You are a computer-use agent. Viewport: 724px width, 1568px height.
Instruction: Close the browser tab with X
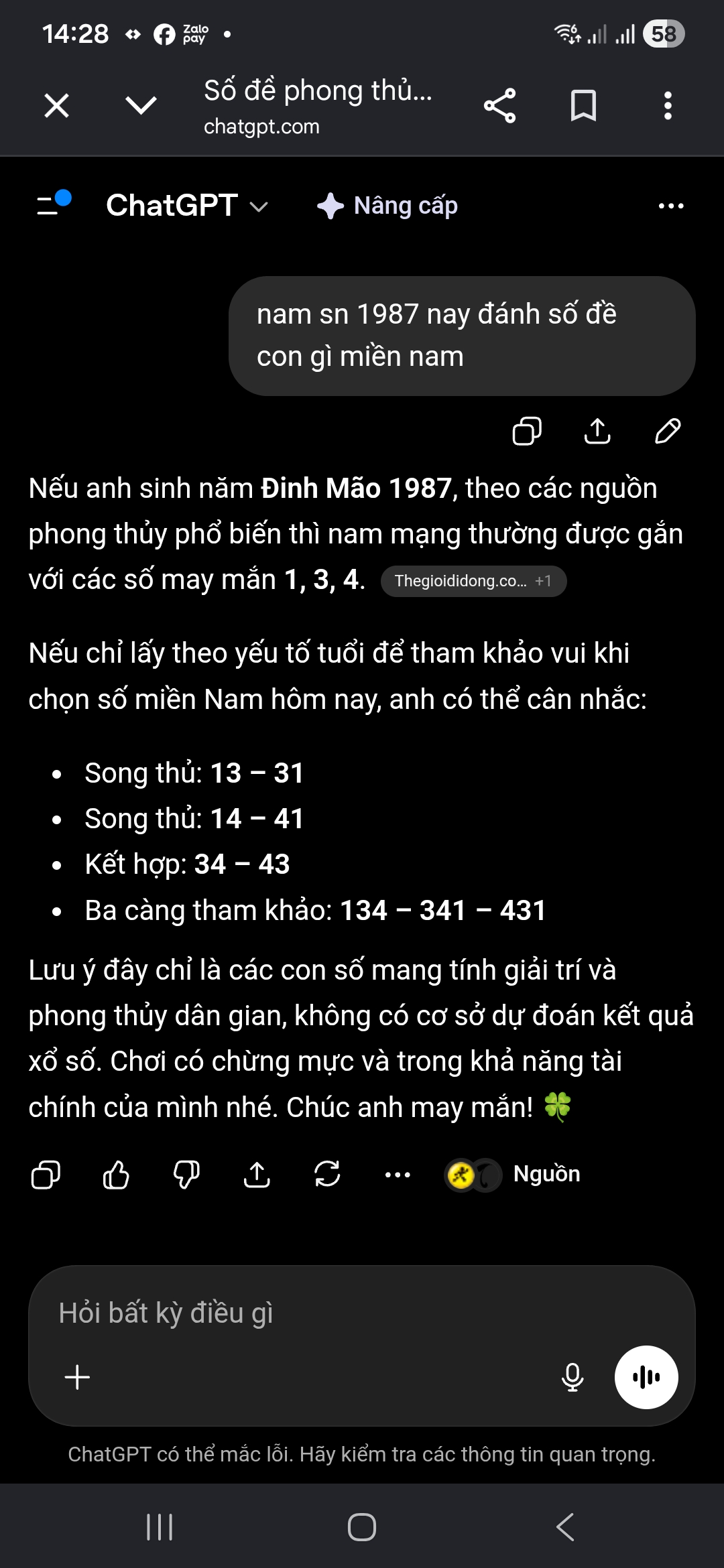tap(56, 106)
